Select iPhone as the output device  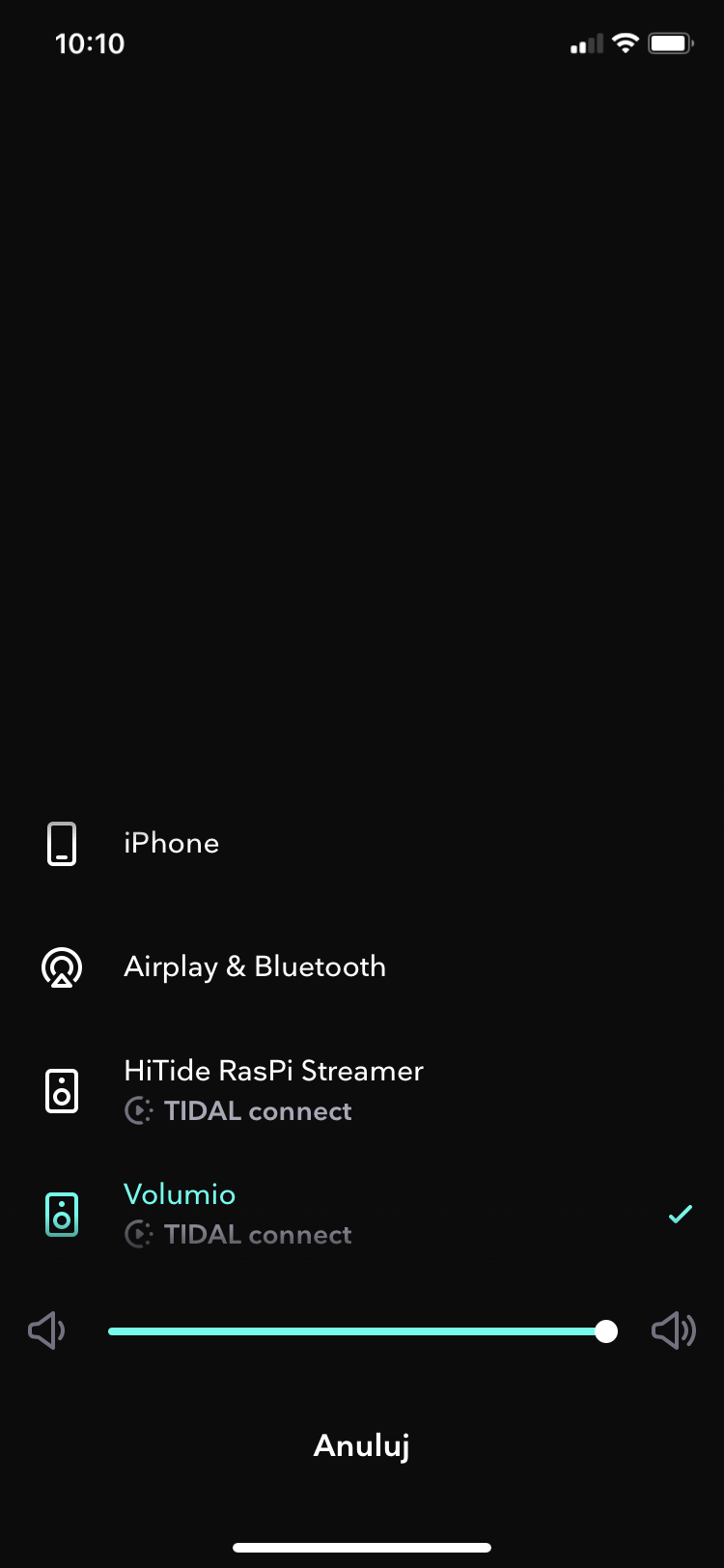coord(362,844)
